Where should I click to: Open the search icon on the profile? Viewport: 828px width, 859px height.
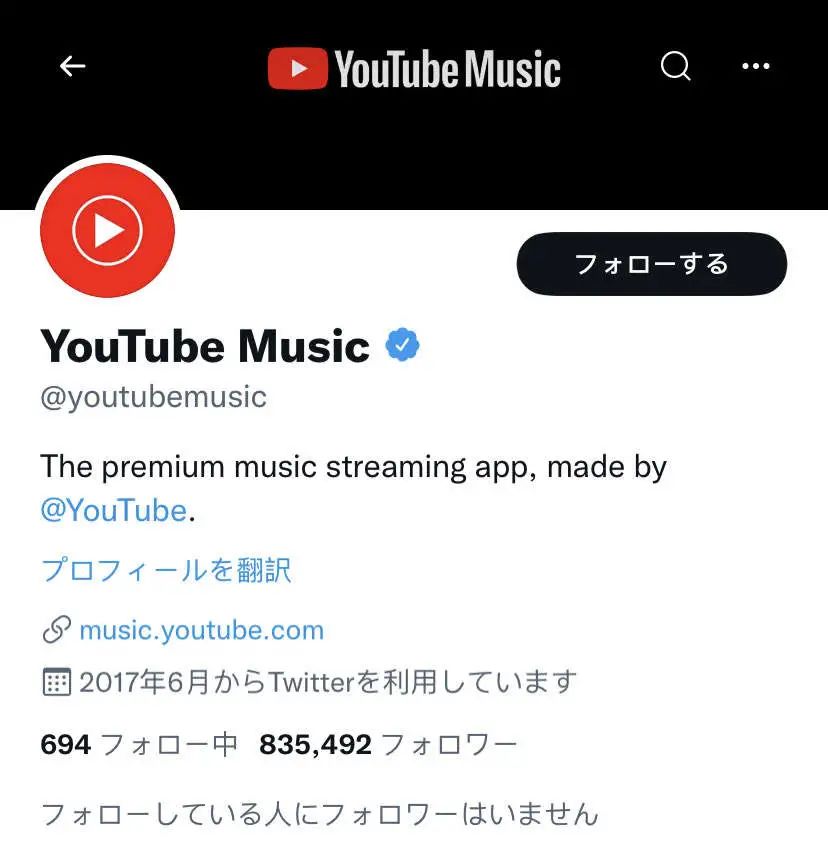pos(676,67)
